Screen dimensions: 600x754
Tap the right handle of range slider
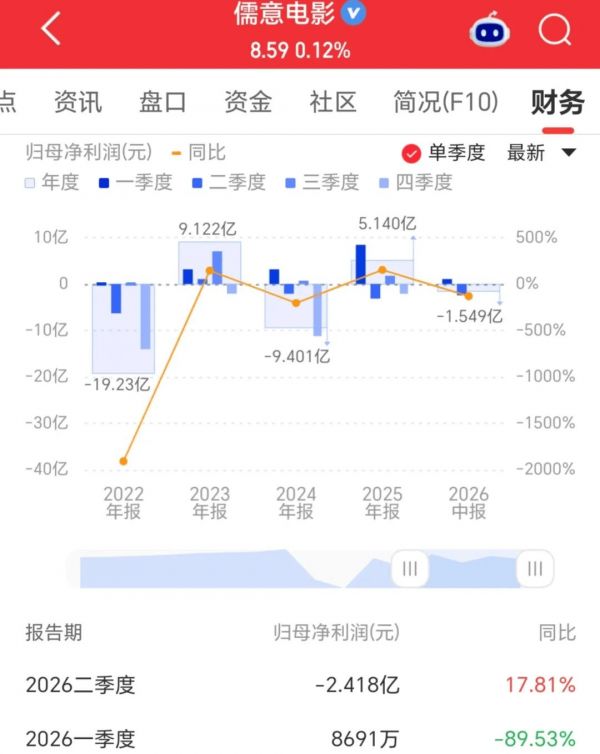535,569
